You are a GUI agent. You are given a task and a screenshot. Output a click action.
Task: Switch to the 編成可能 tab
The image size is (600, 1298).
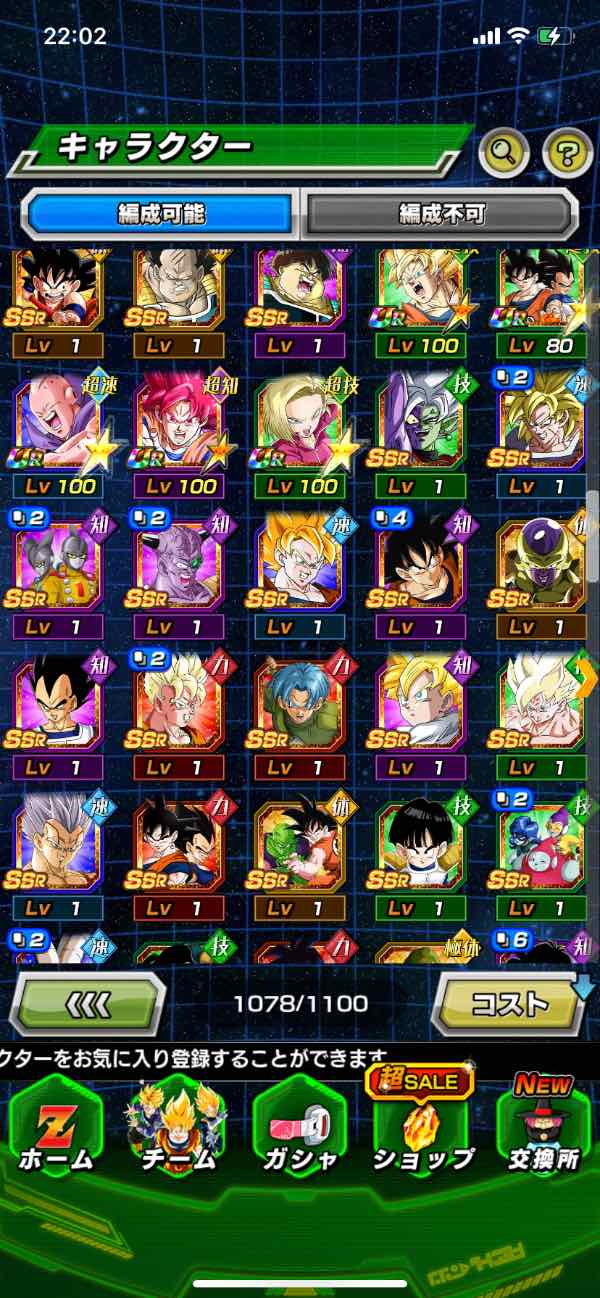click(162, 213)
